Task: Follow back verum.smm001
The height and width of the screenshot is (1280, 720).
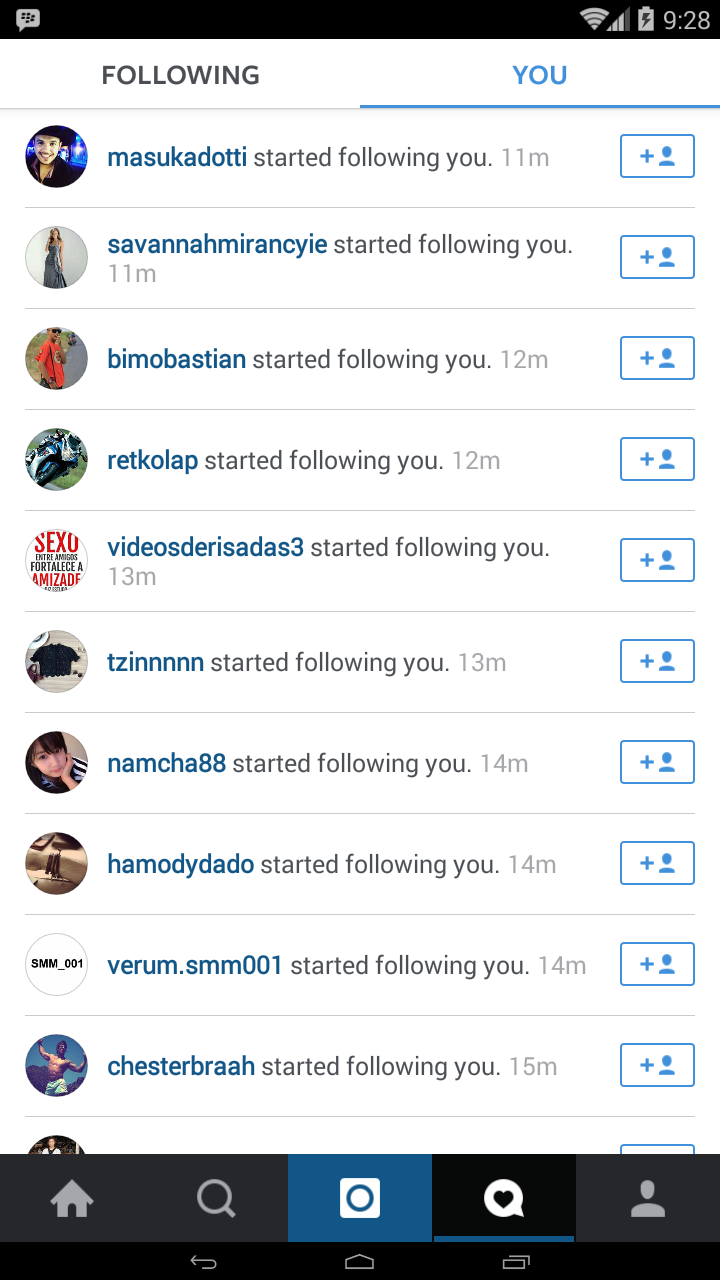Action: pos(657,965)
